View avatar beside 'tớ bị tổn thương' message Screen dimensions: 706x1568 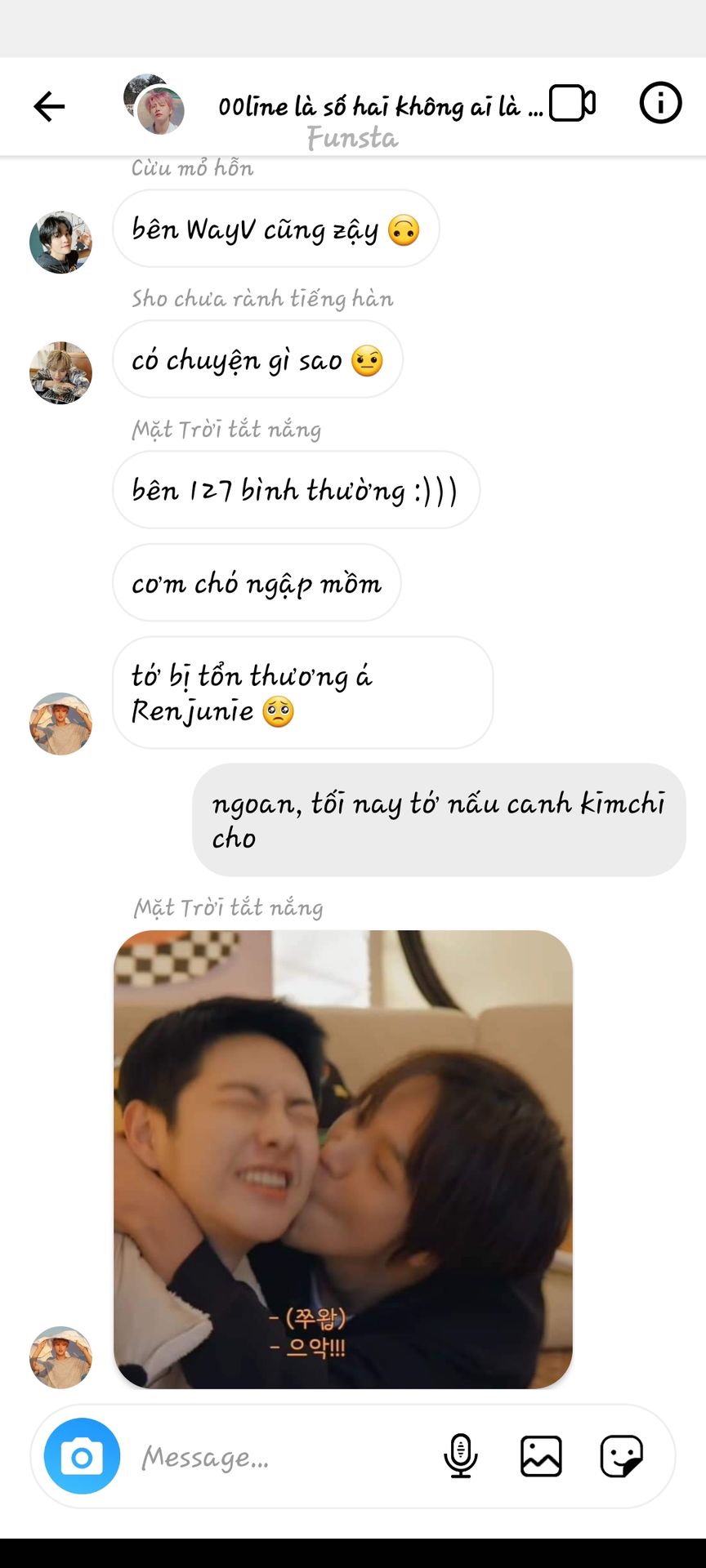click(60, 724)
